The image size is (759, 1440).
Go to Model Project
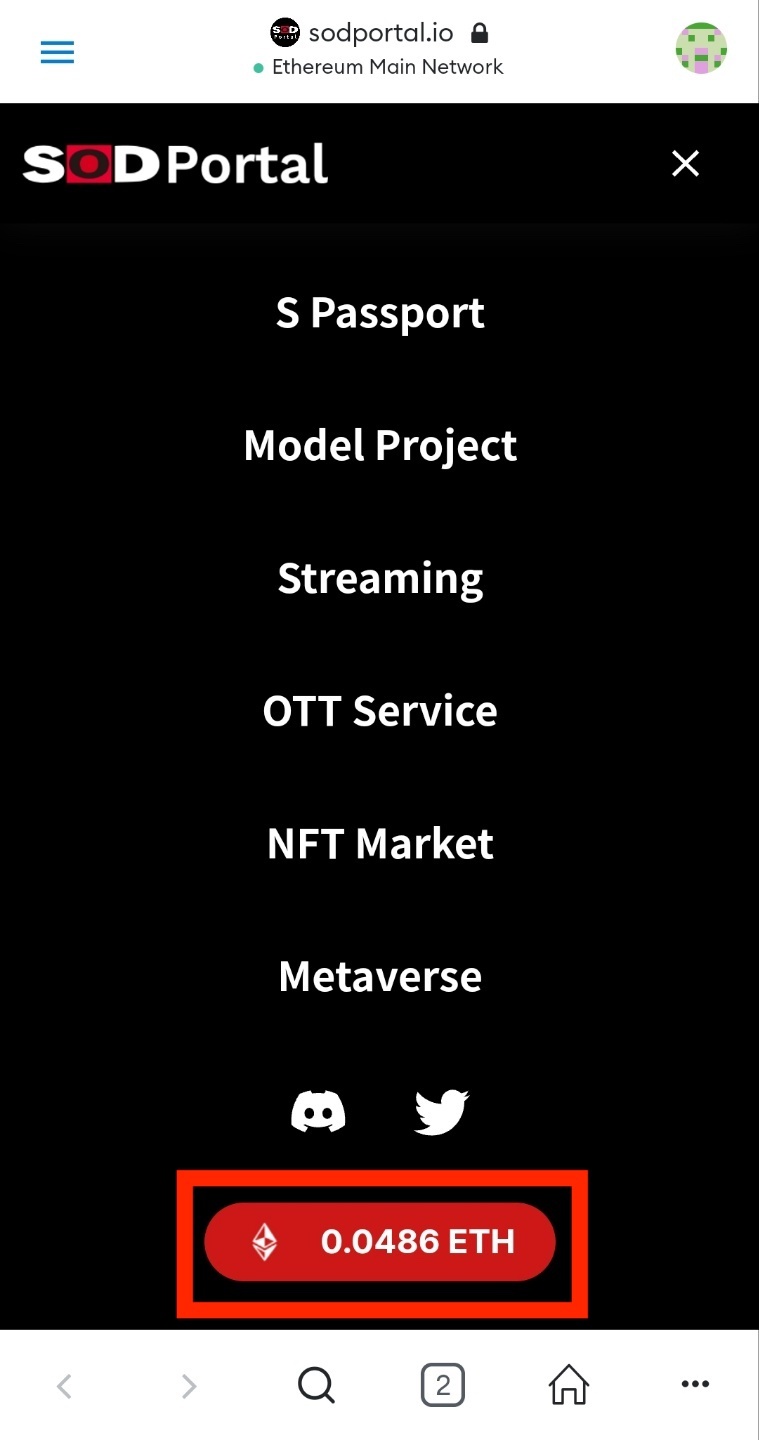[x=380, y=446]
